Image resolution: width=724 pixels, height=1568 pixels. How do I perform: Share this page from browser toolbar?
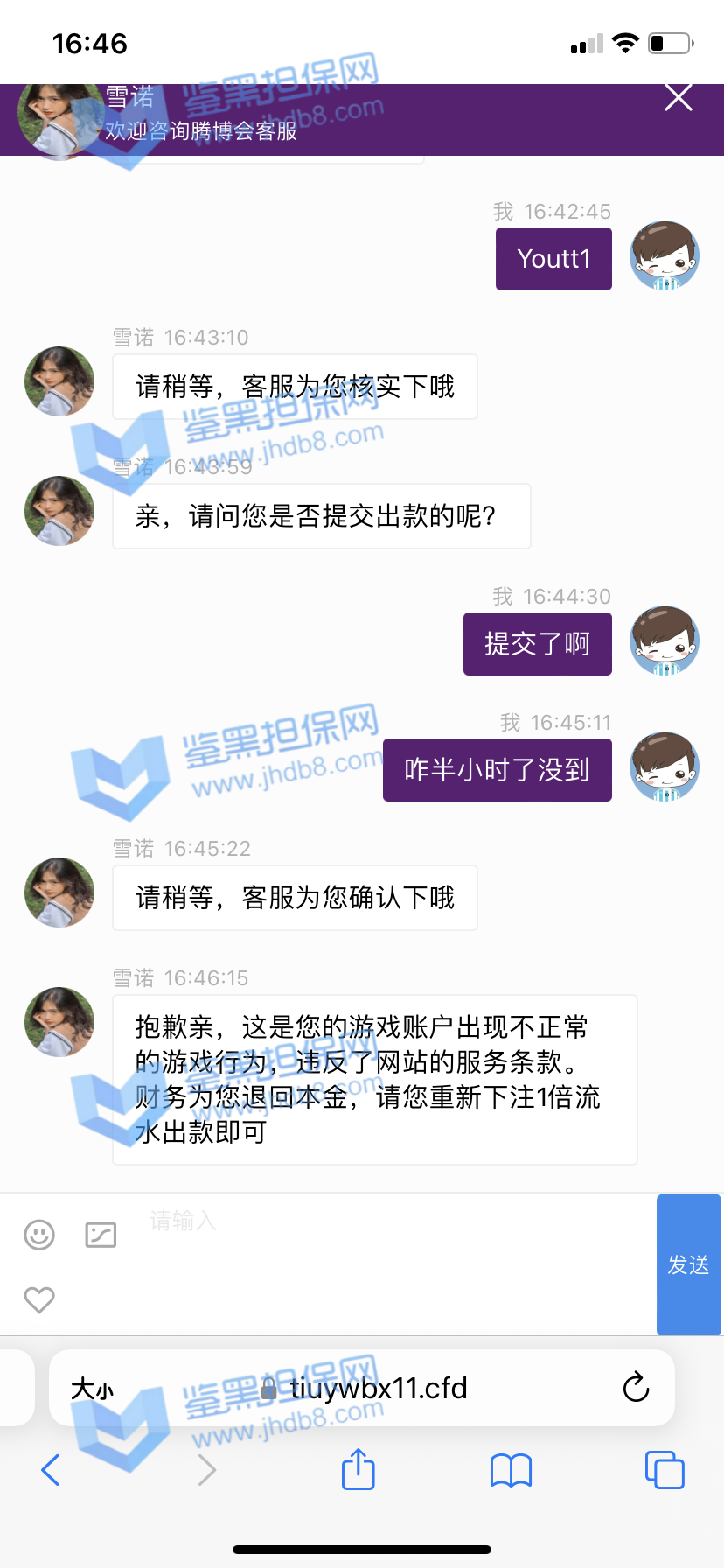click(x=358, y=1469)
